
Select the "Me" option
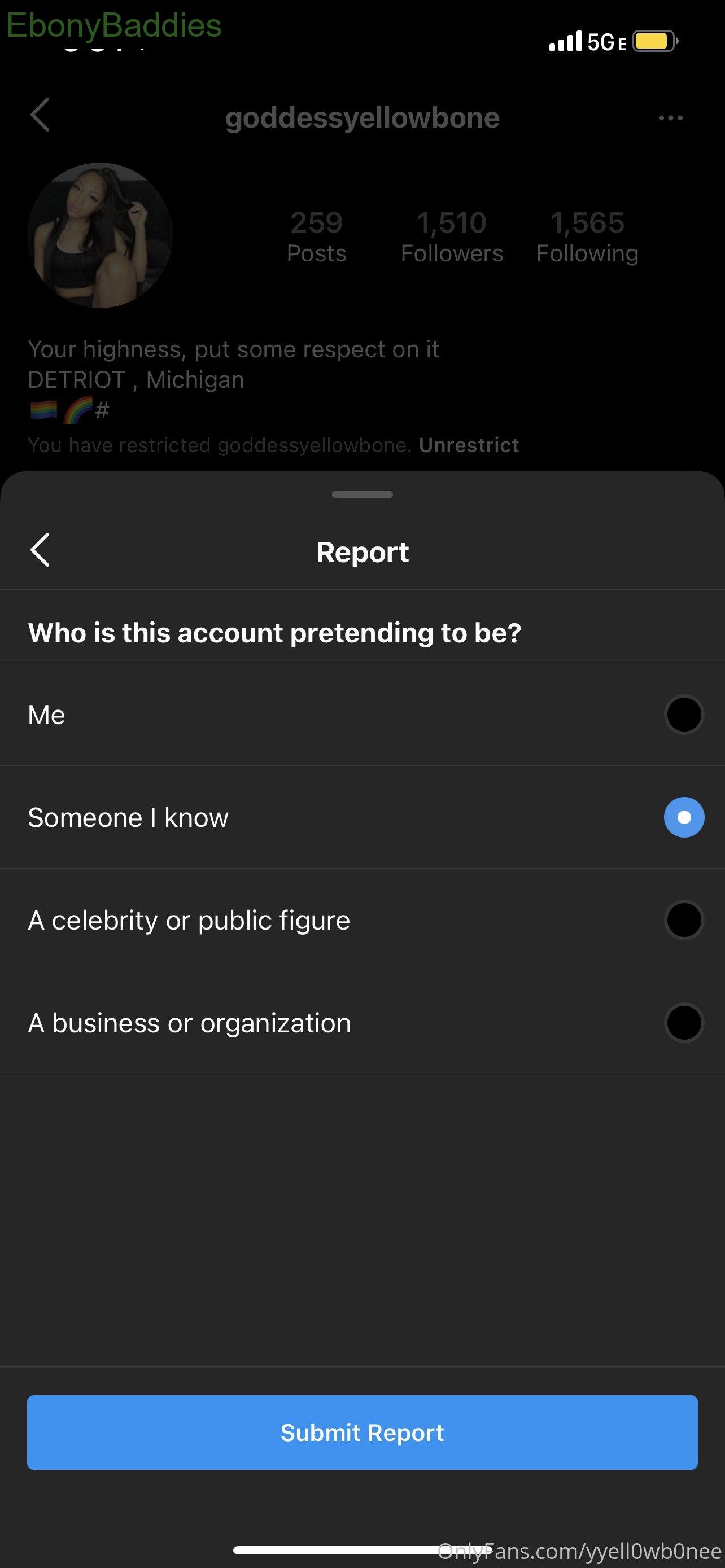coord(362,715)
